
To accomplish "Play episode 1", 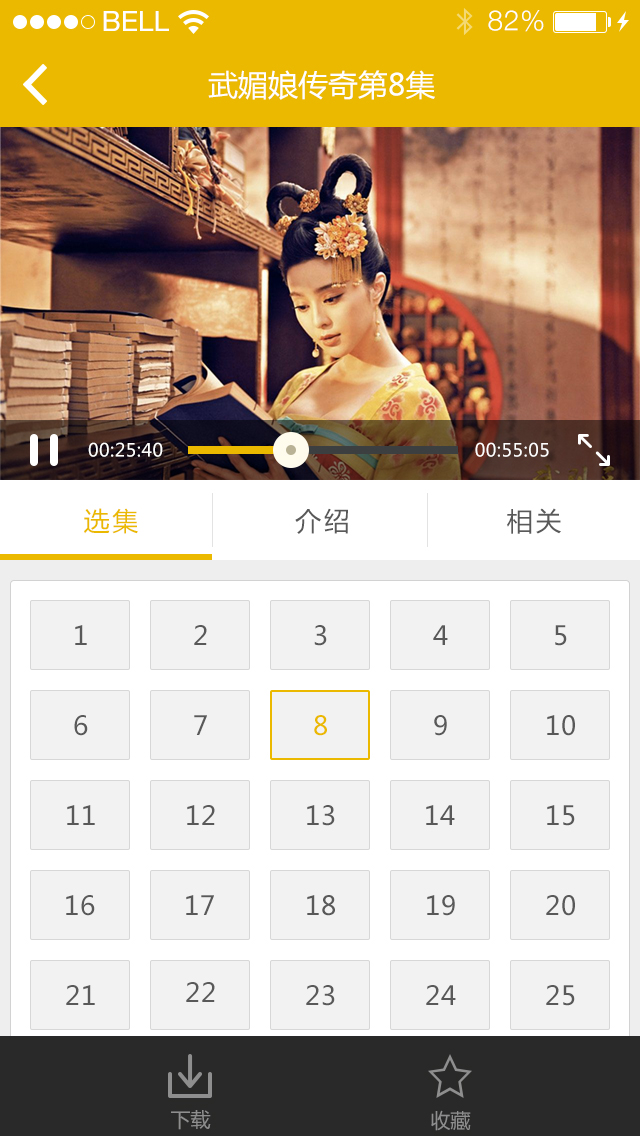I will pos(80,635).
